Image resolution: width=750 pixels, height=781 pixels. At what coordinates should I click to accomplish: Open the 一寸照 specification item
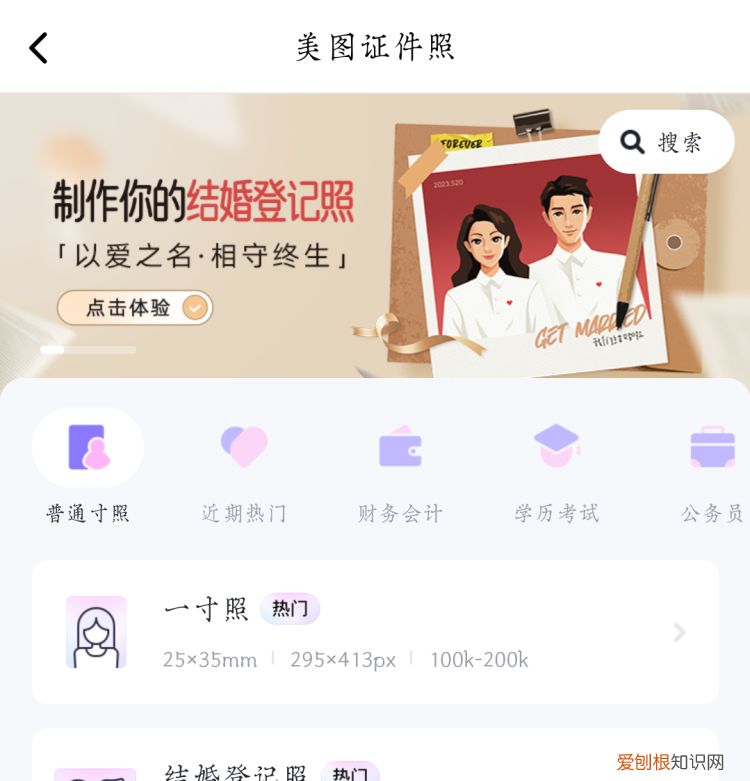(x=375, y=632)
